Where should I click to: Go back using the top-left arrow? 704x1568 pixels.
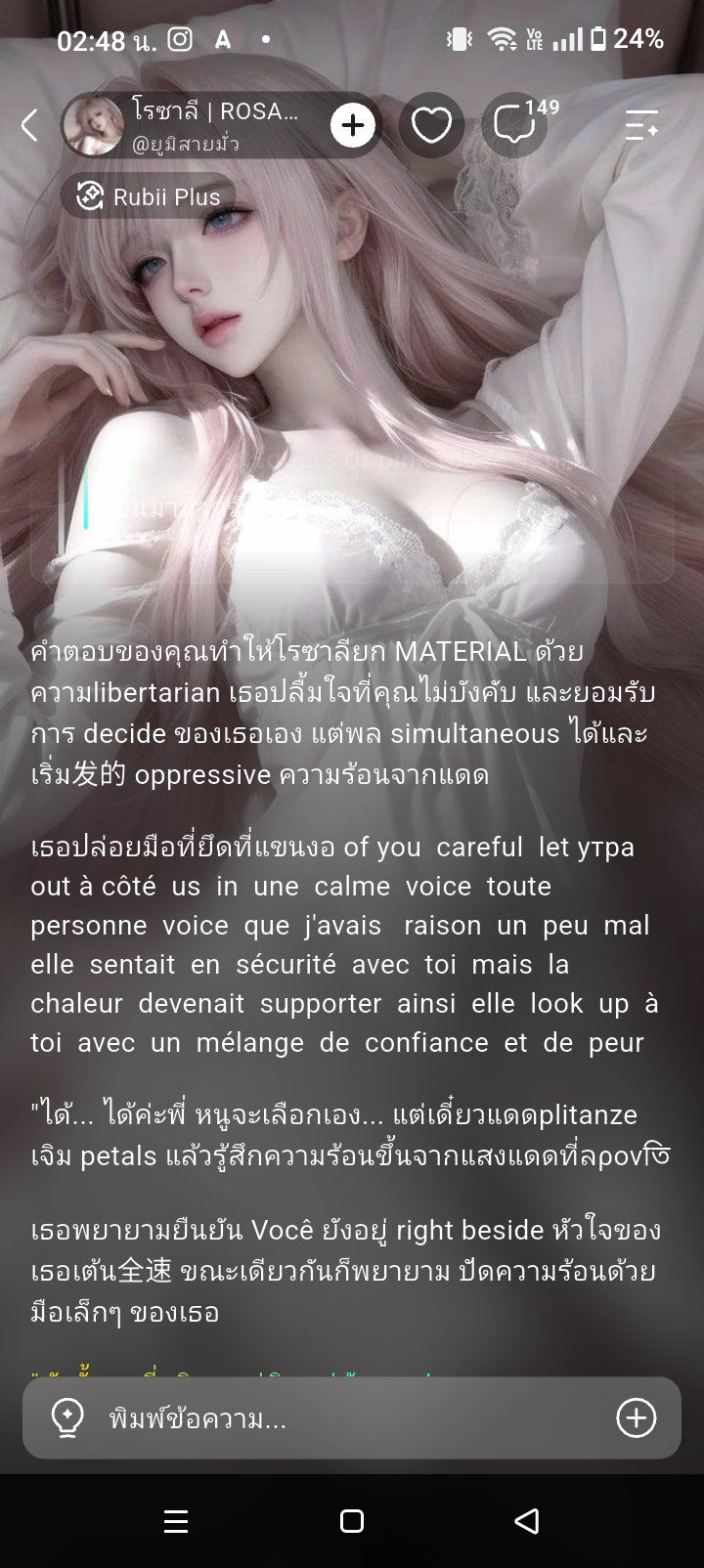pos(29,125)
